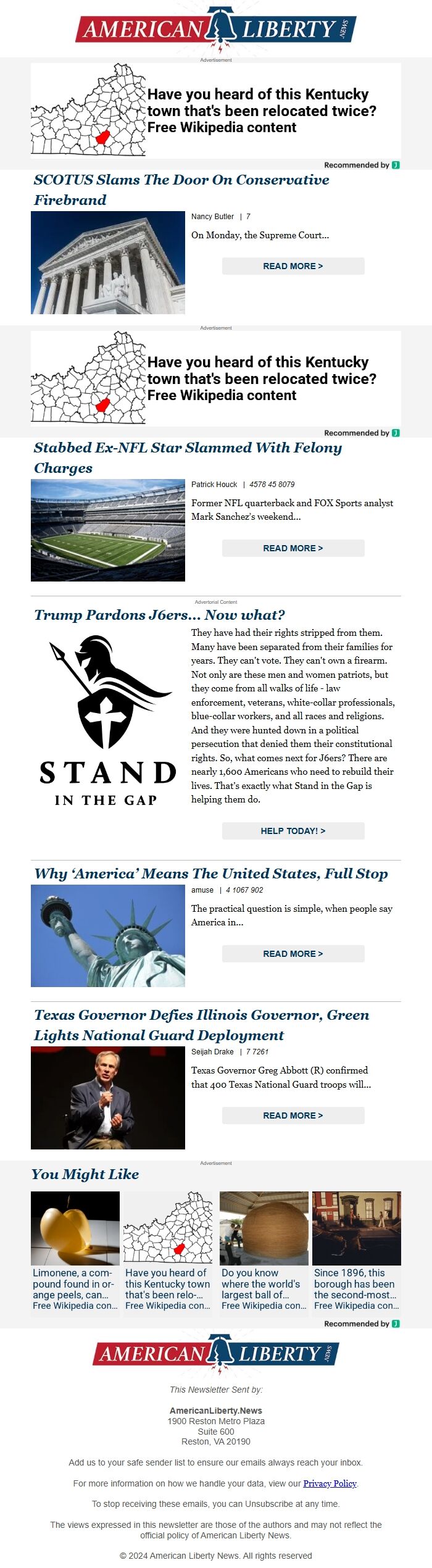Open the Trump Pardons J6ers headline
Image resolution: width=432 pixels, height=1568 pixels.
coord(159,615)
